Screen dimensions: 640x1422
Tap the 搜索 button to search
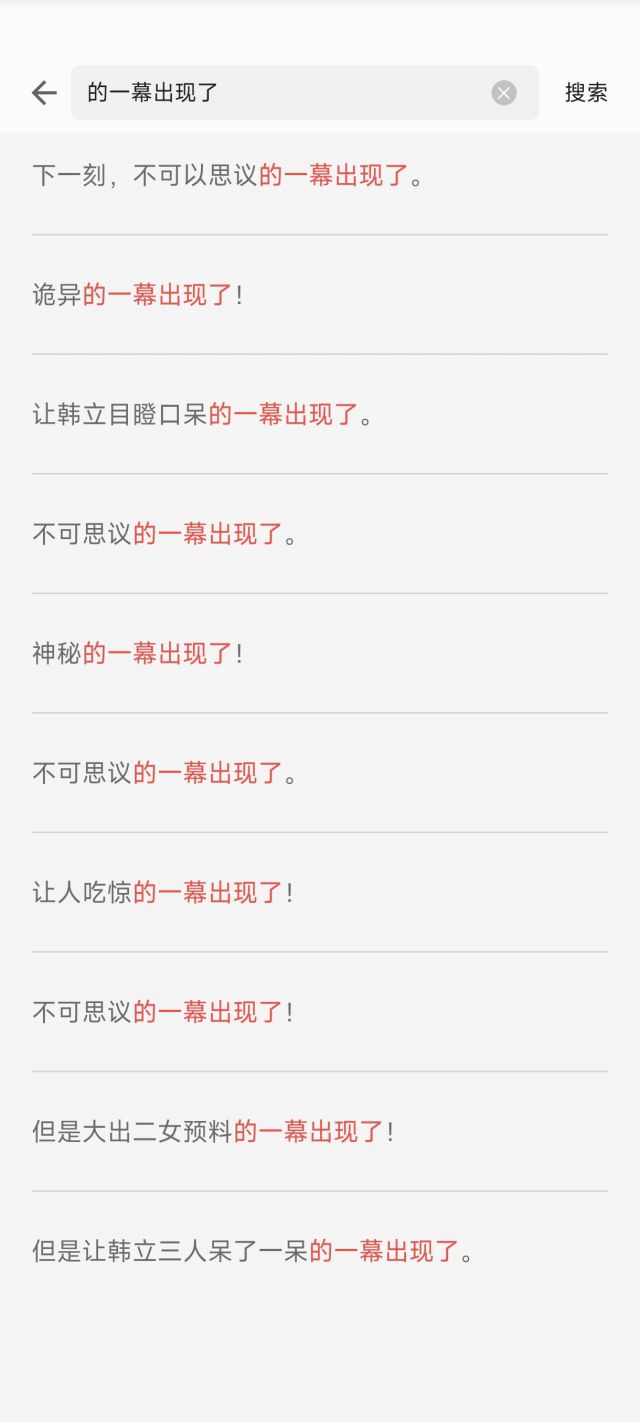coord(586,93)
